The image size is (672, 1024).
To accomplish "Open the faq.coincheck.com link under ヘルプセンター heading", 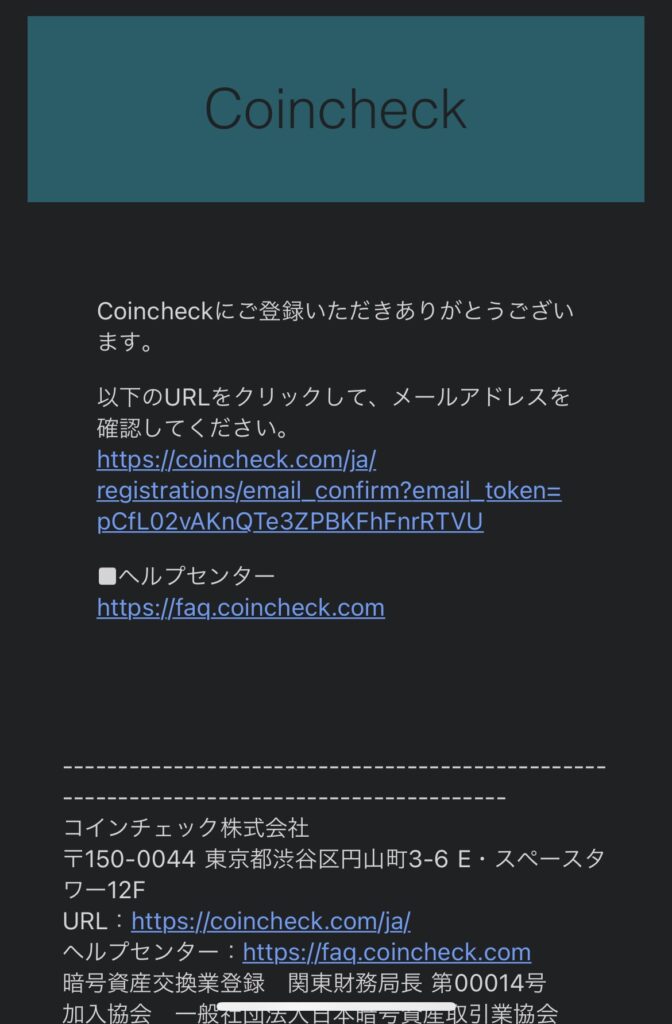I will coord(240,607).
